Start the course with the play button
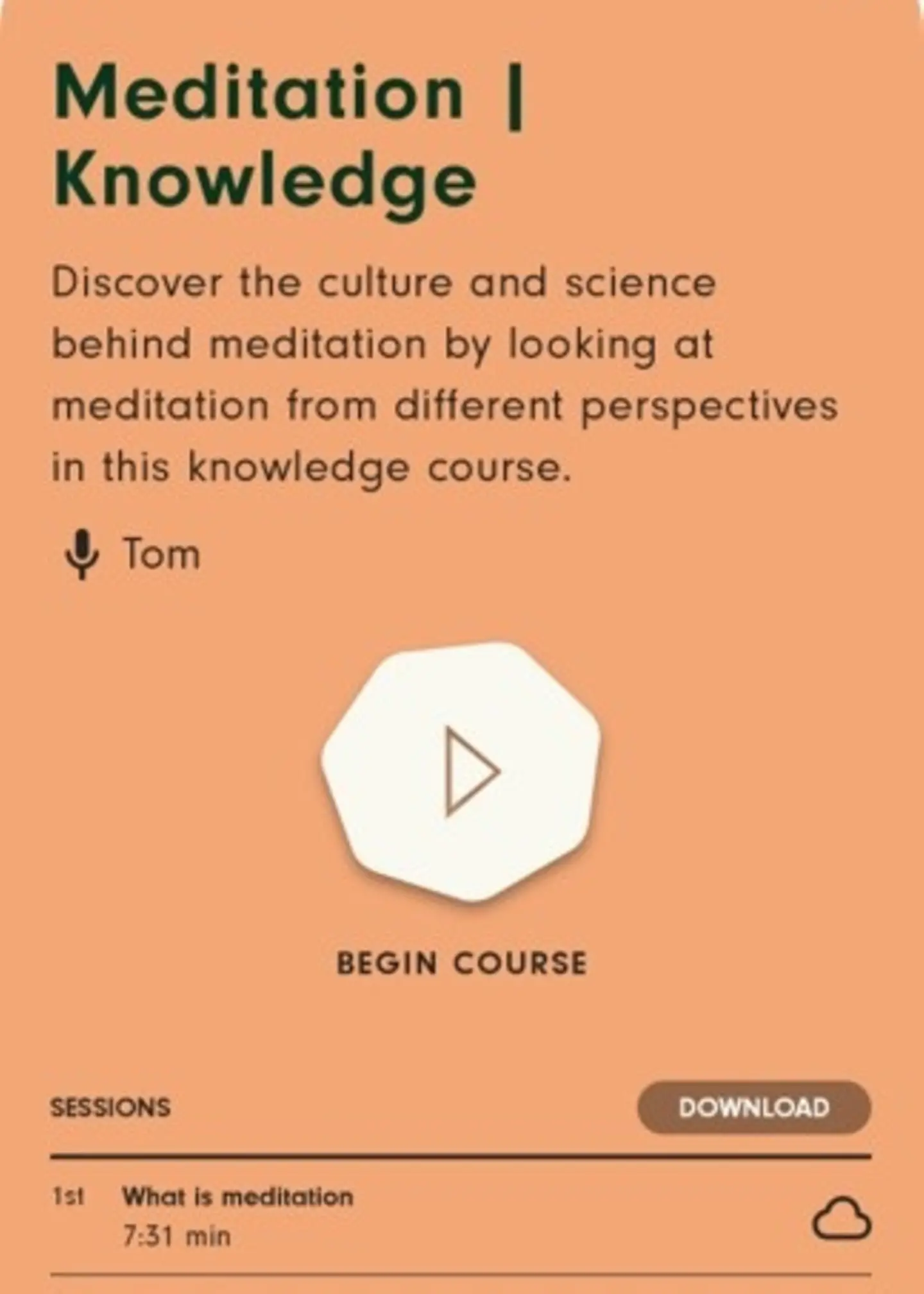Screen dimensions: 924x1294 point(461,771)
